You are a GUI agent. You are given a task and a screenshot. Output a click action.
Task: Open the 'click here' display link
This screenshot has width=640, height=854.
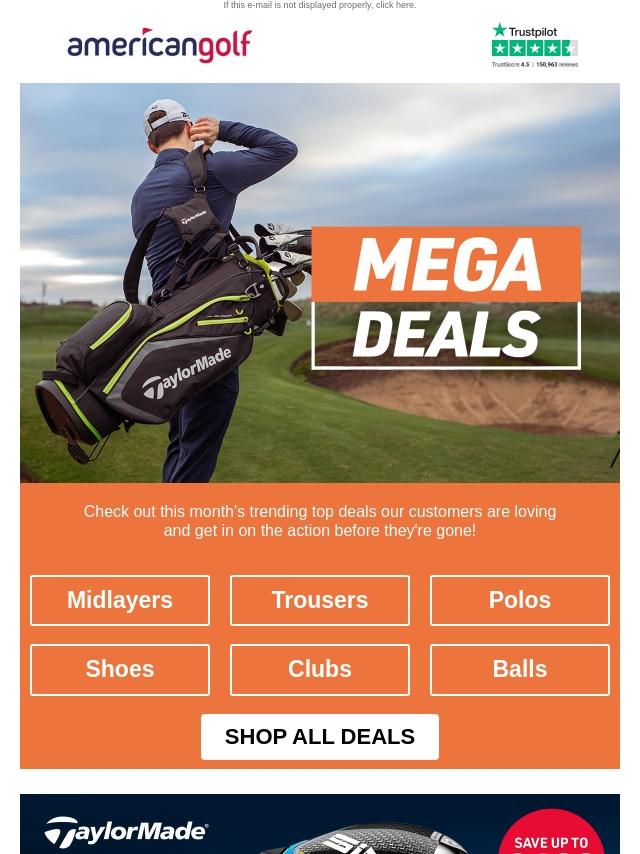point(395,6)
